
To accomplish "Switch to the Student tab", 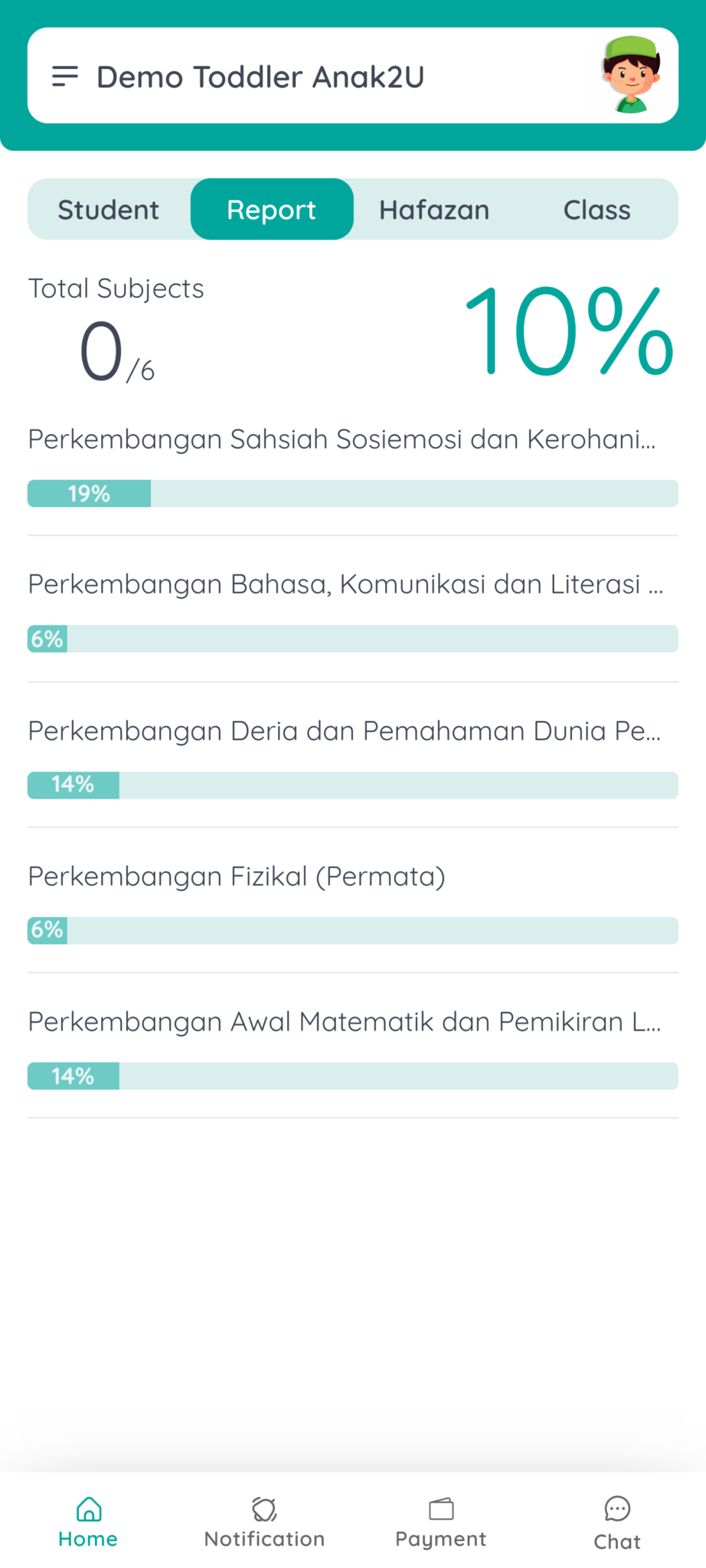I will coord(108,209).
